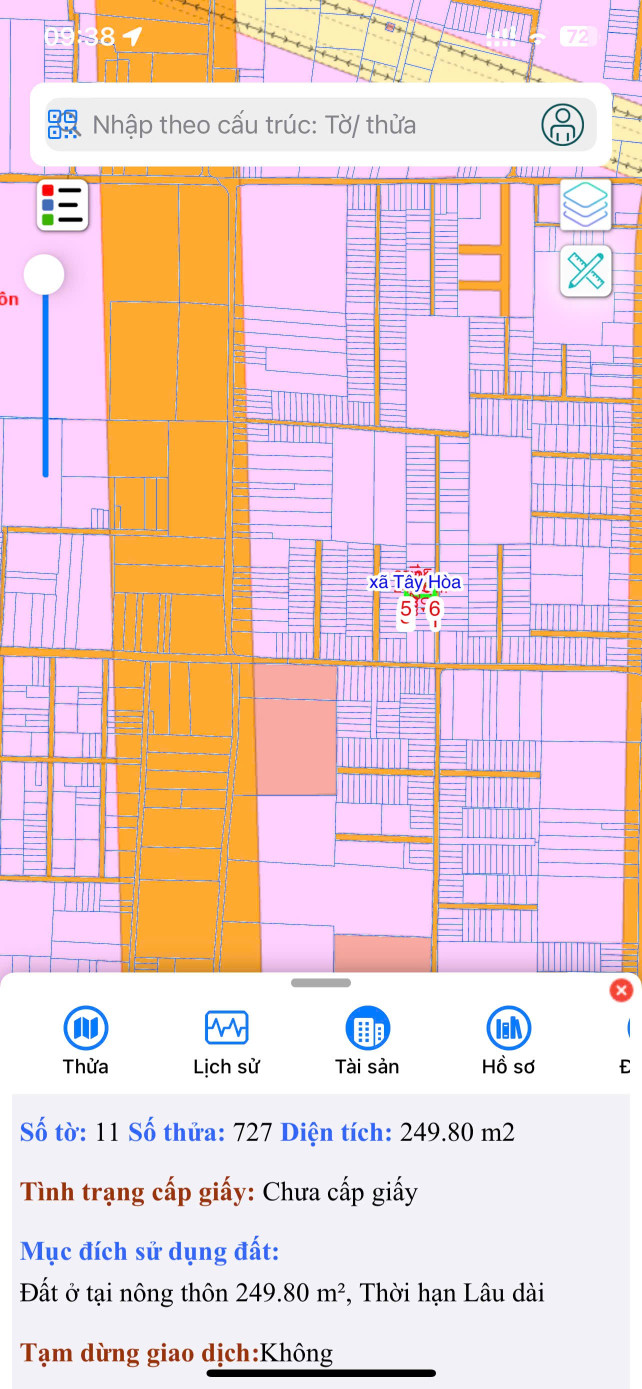Switch to the Lịch sử tab
This screenshot has width=642, height=1389.
click(x=226, y=1040)
